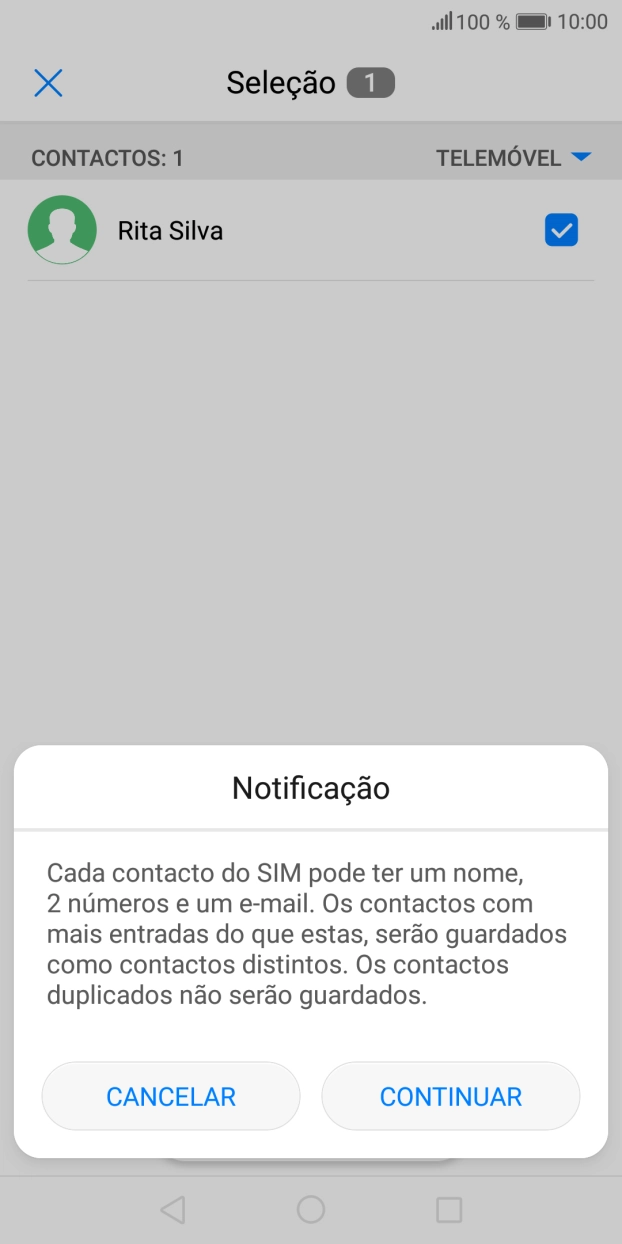This screenshot has height=1244, width=622.
Task: Close the selection screen with X
Action: coord(48,83)
